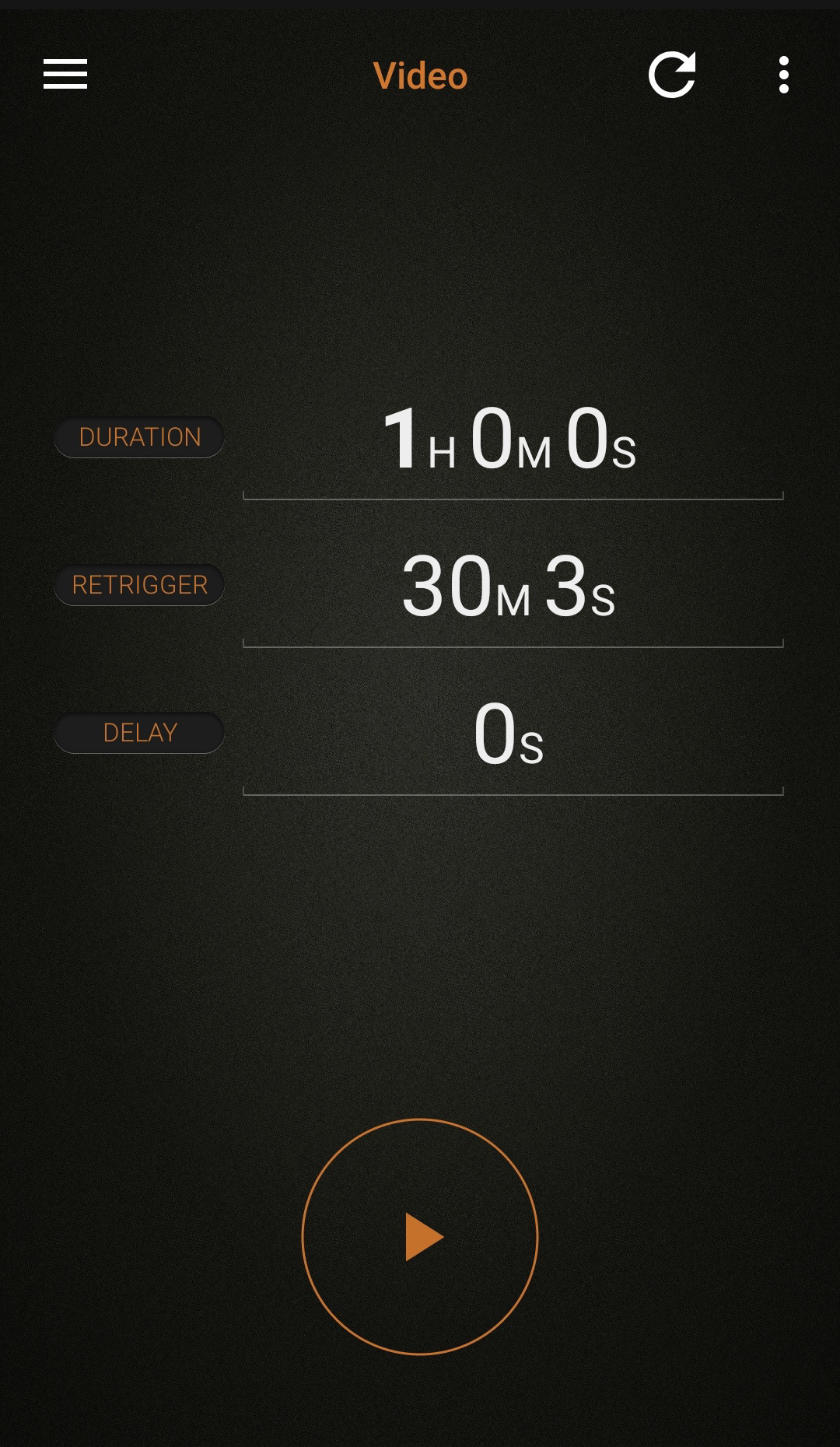840x1447 pixels.
Task: Tap the refresh icon in the top bar
Action: tap(672, 75)
